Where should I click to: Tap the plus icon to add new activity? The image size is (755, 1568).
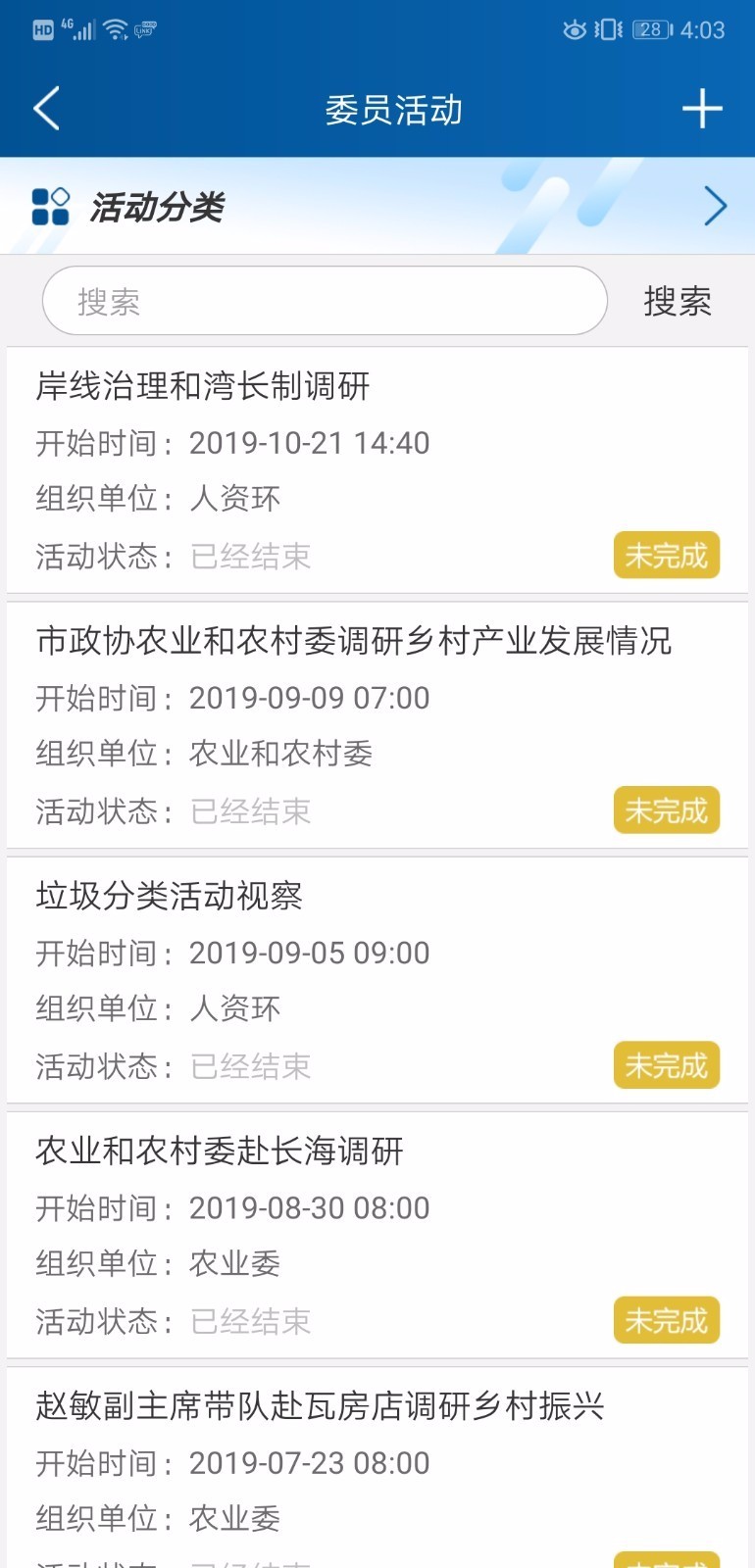702,110
